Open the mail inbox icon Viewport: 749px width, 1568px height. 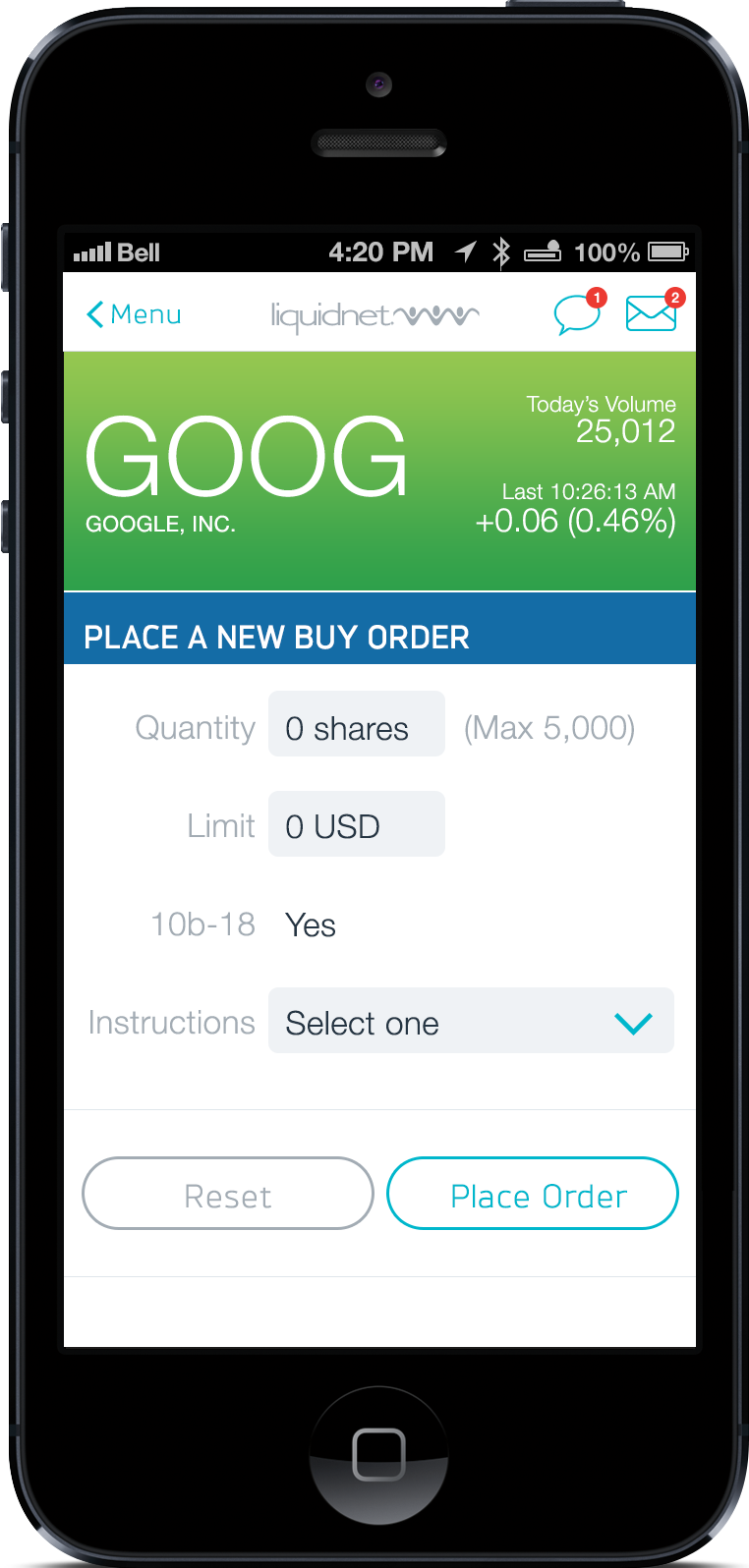pos(653,311)
